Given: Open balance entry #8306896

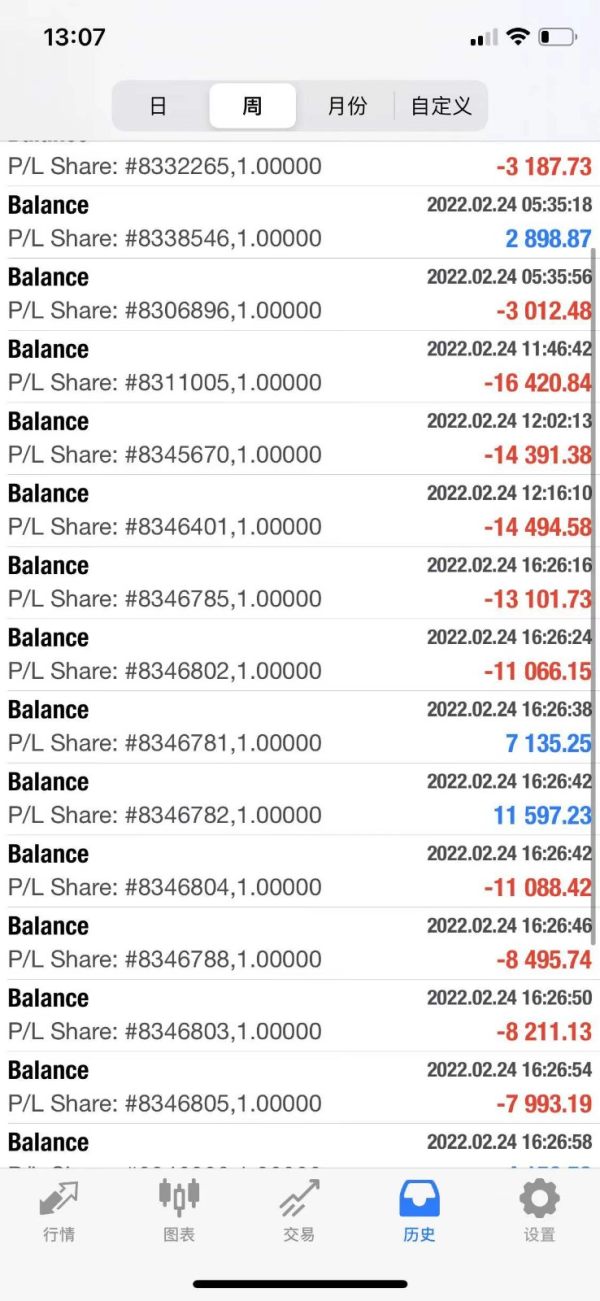Looking at the screenshot, I should coord(300,294).
